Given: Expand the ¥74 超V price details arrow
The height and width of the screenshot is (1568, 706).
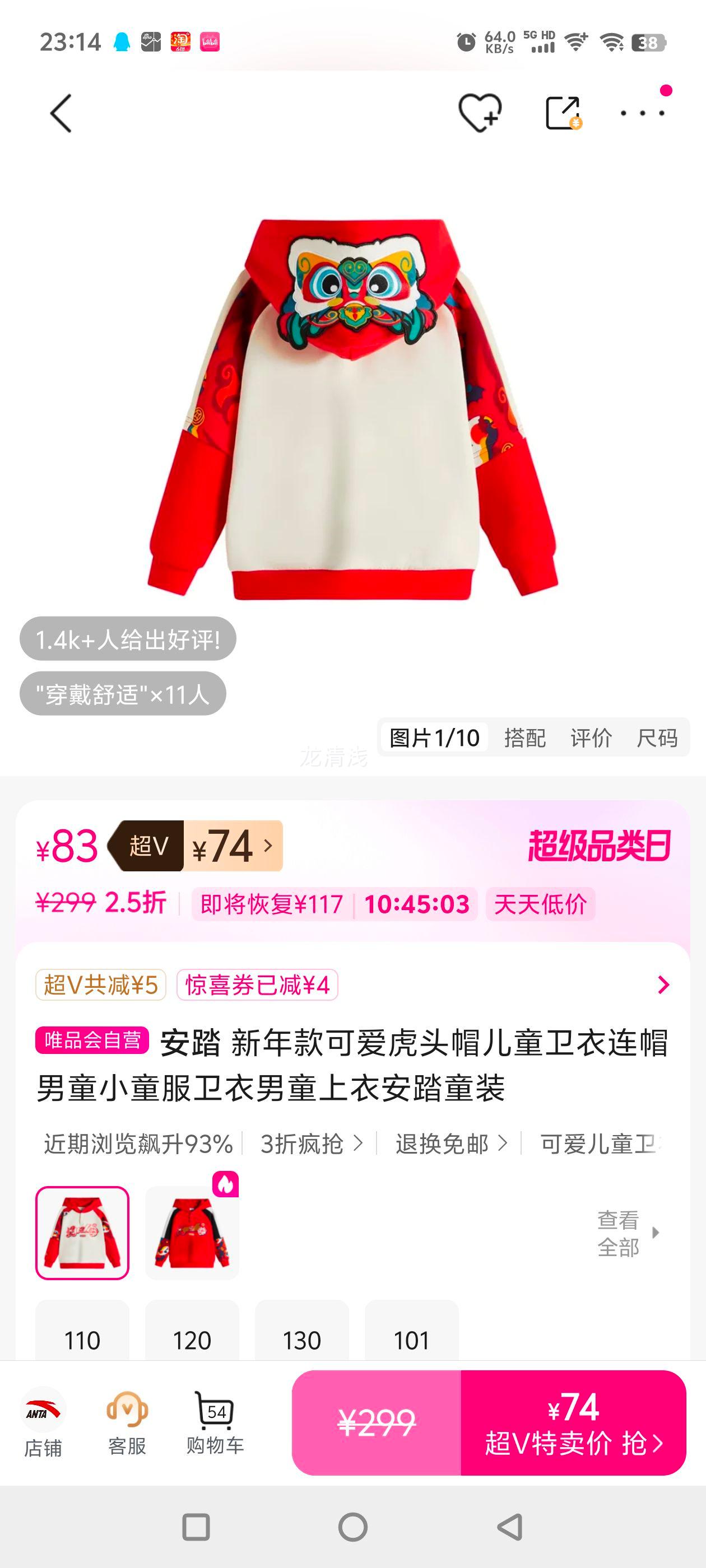Looking at the screenshot, I should [267, 847].
